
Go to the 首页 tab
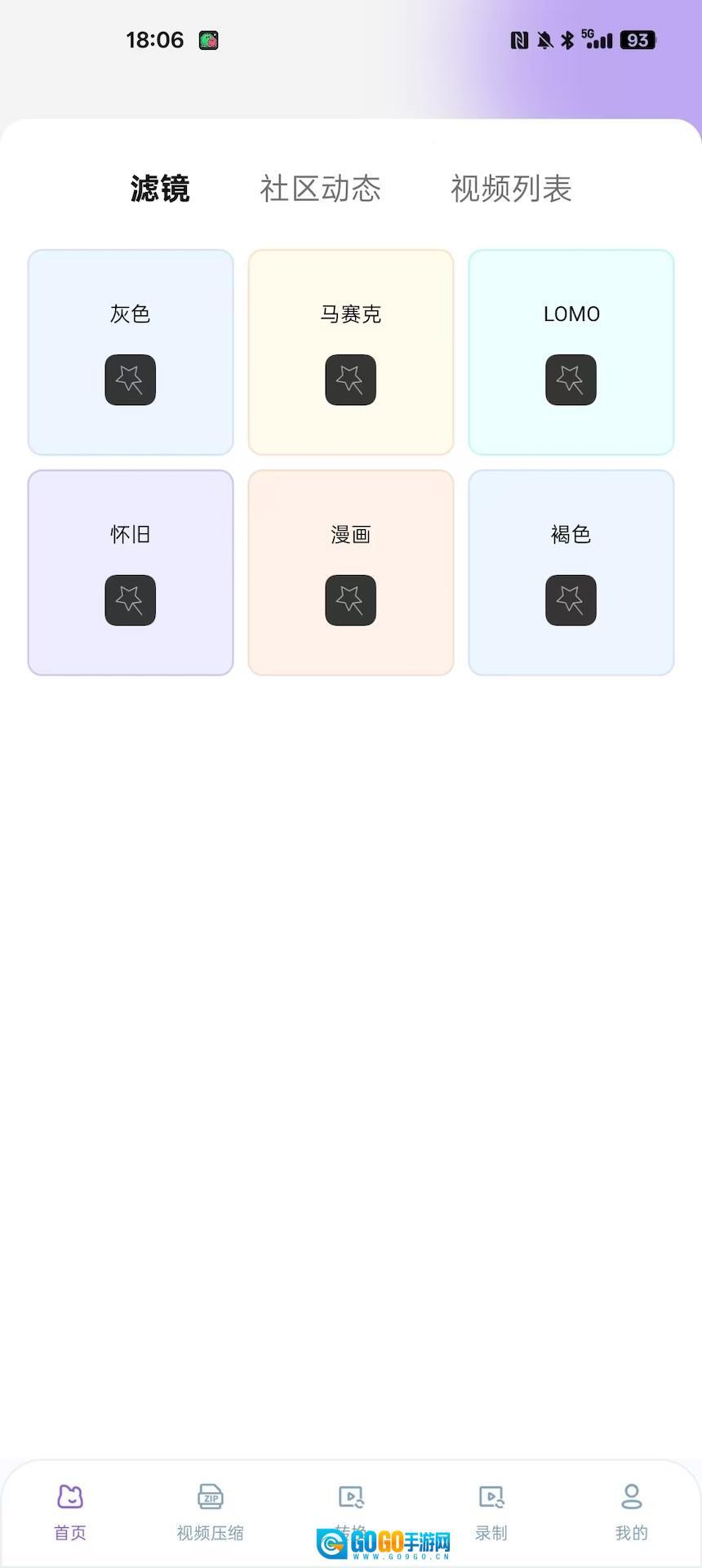[x=70, y=1512]
